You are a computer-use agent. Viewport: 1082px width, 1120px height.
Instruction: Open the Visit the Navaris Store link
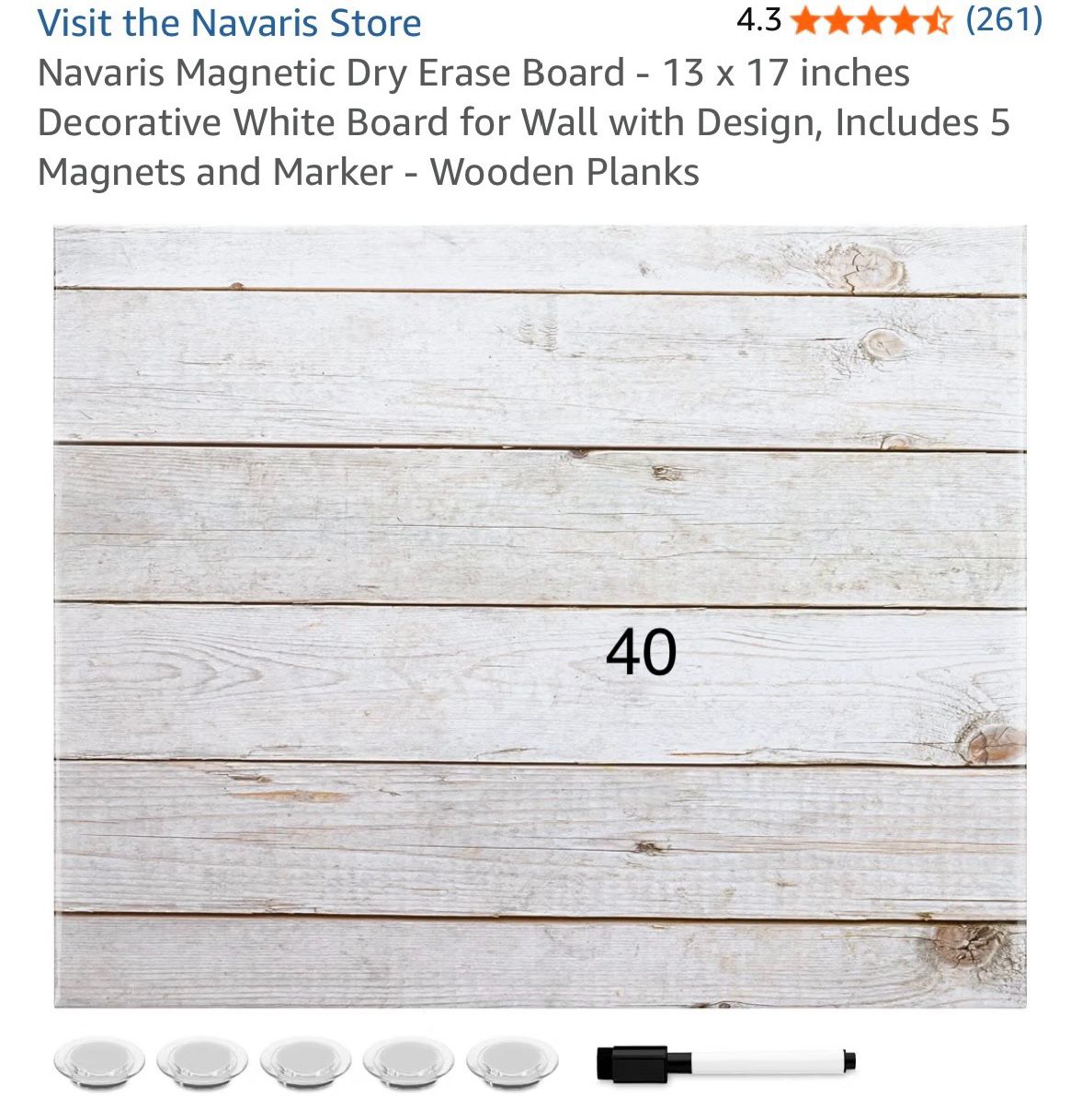tap(230, 22)
